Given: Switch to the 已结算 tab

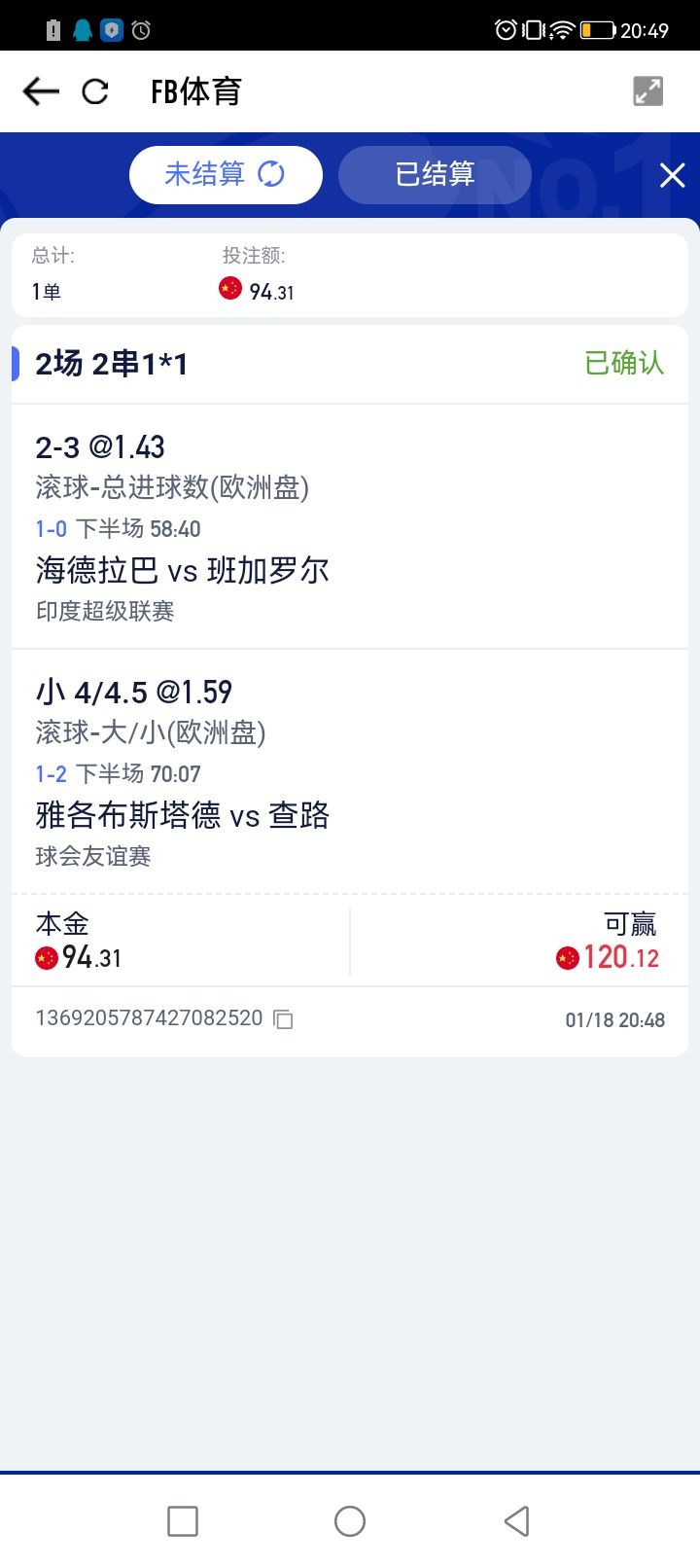Looking at the screenshot, I should [x=435, y=175].
